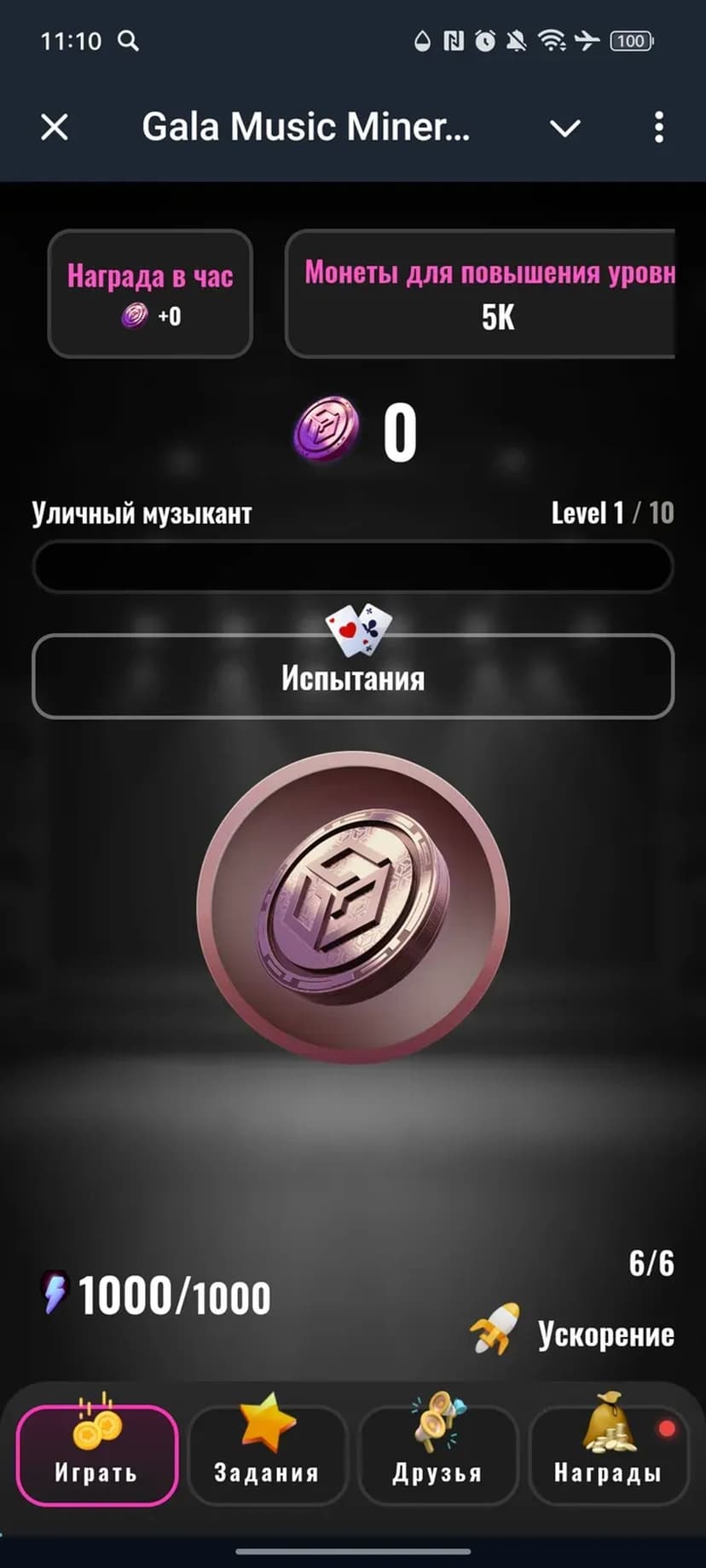Tap the big coin to mine
The height and width of the screenshot is (1568, 706).
click(x=353, y=907)
